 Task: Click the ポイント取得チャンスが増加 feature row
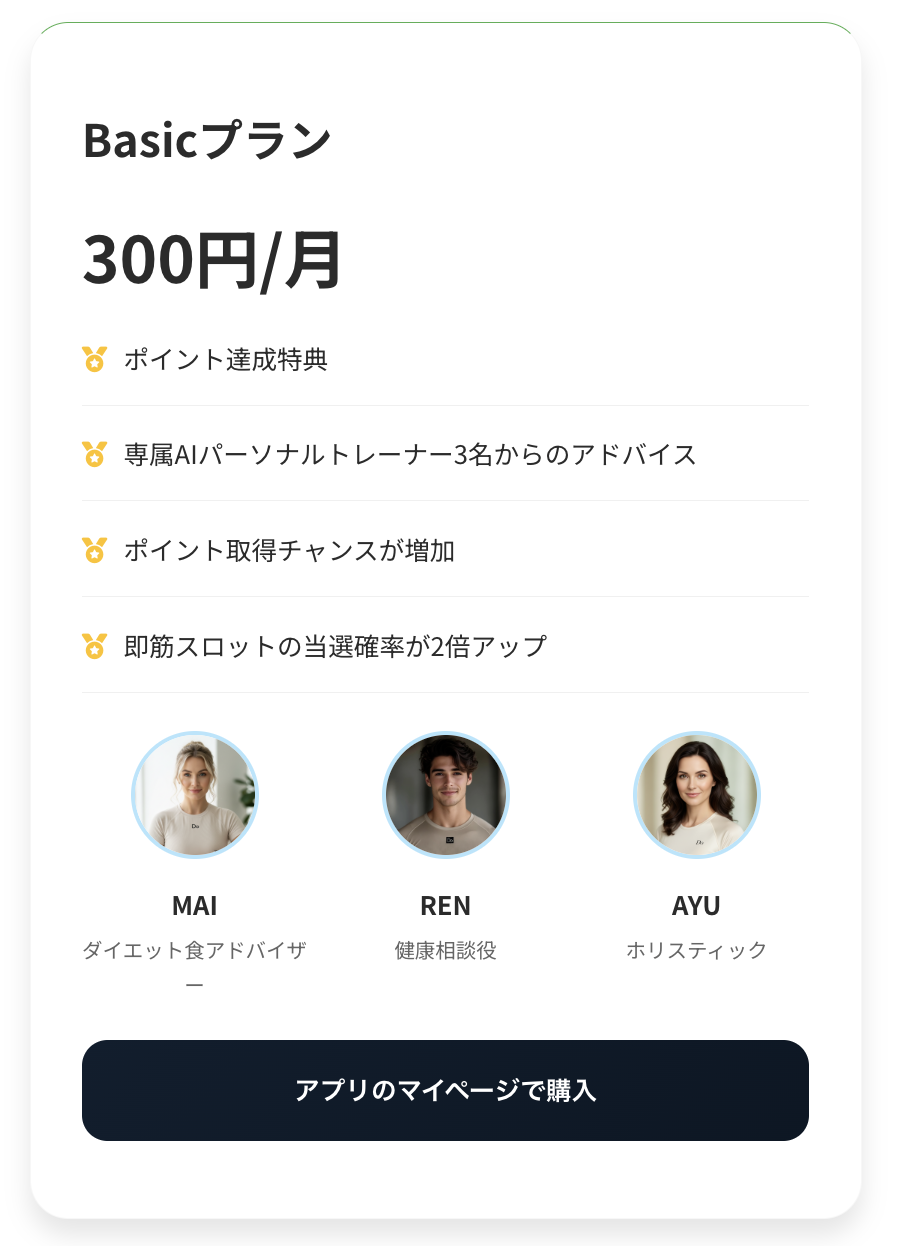click(287, 549)
